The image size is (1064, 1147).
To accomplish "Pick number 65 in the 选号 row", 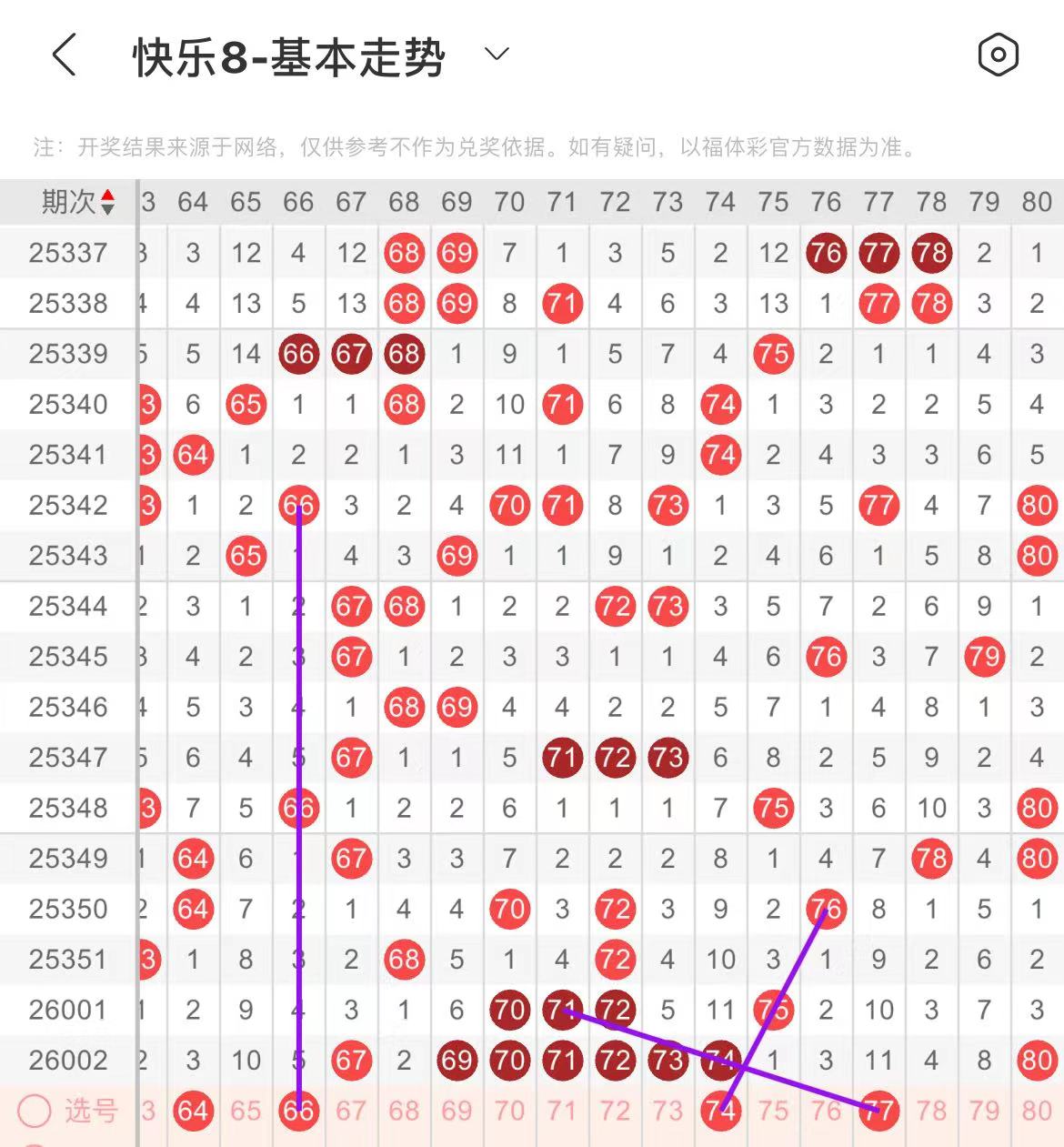I will click(246, 1111).
